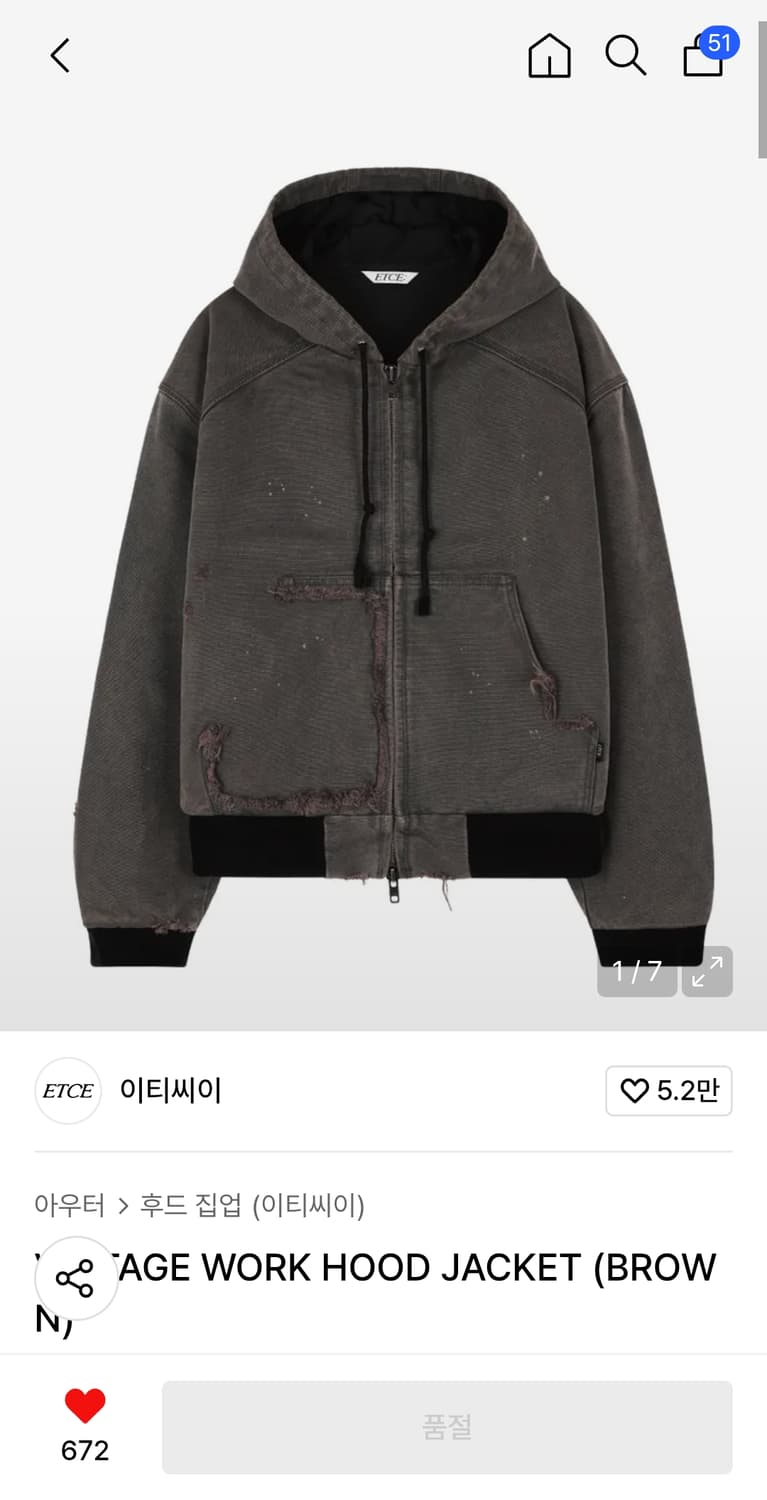Screen dimensions: 767x1500
Task: Open the search icon
Action: click(625, 56)
